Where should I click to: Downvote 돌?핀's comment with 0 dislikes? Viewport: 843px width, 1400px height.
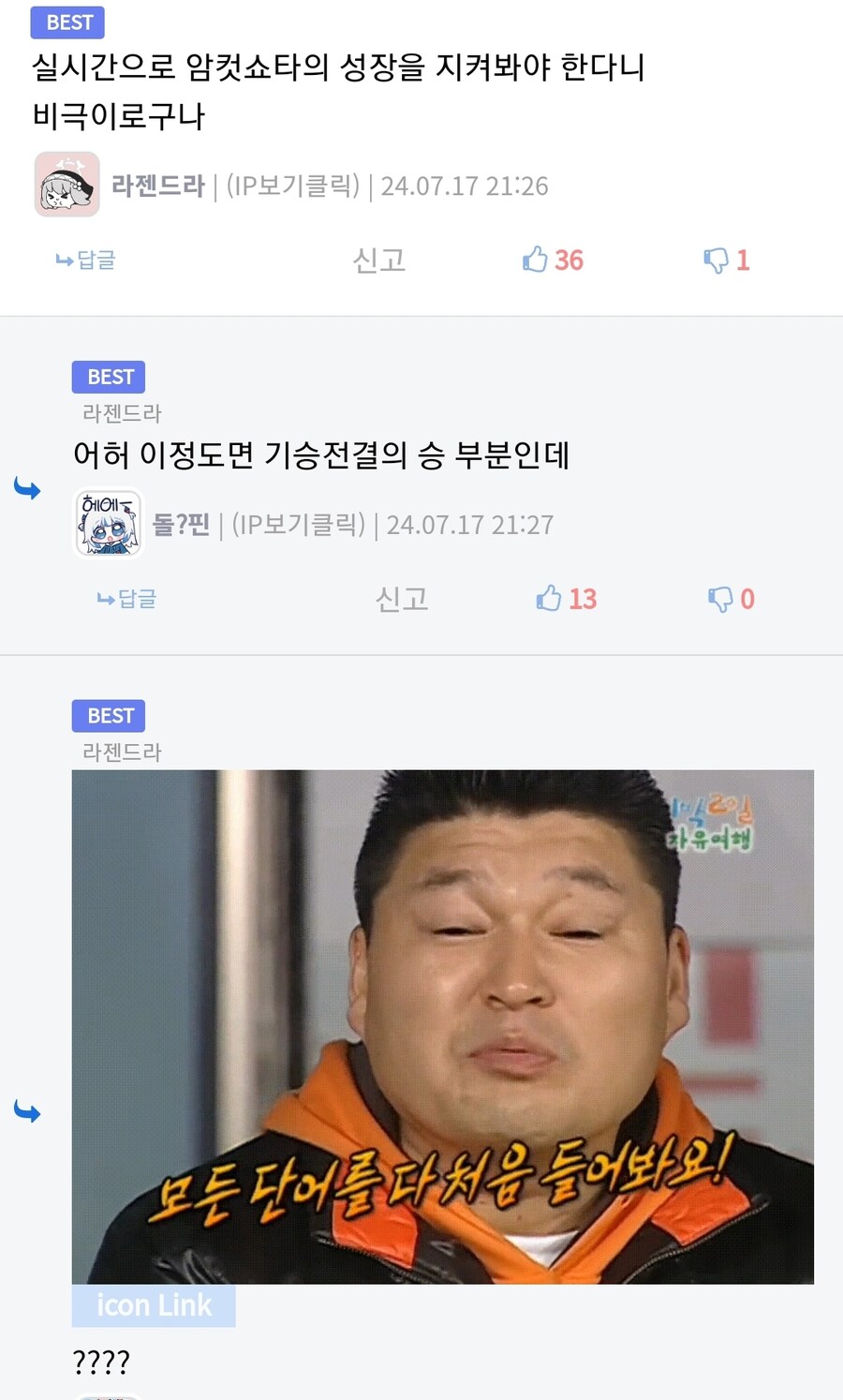click(x=731, y=598)
